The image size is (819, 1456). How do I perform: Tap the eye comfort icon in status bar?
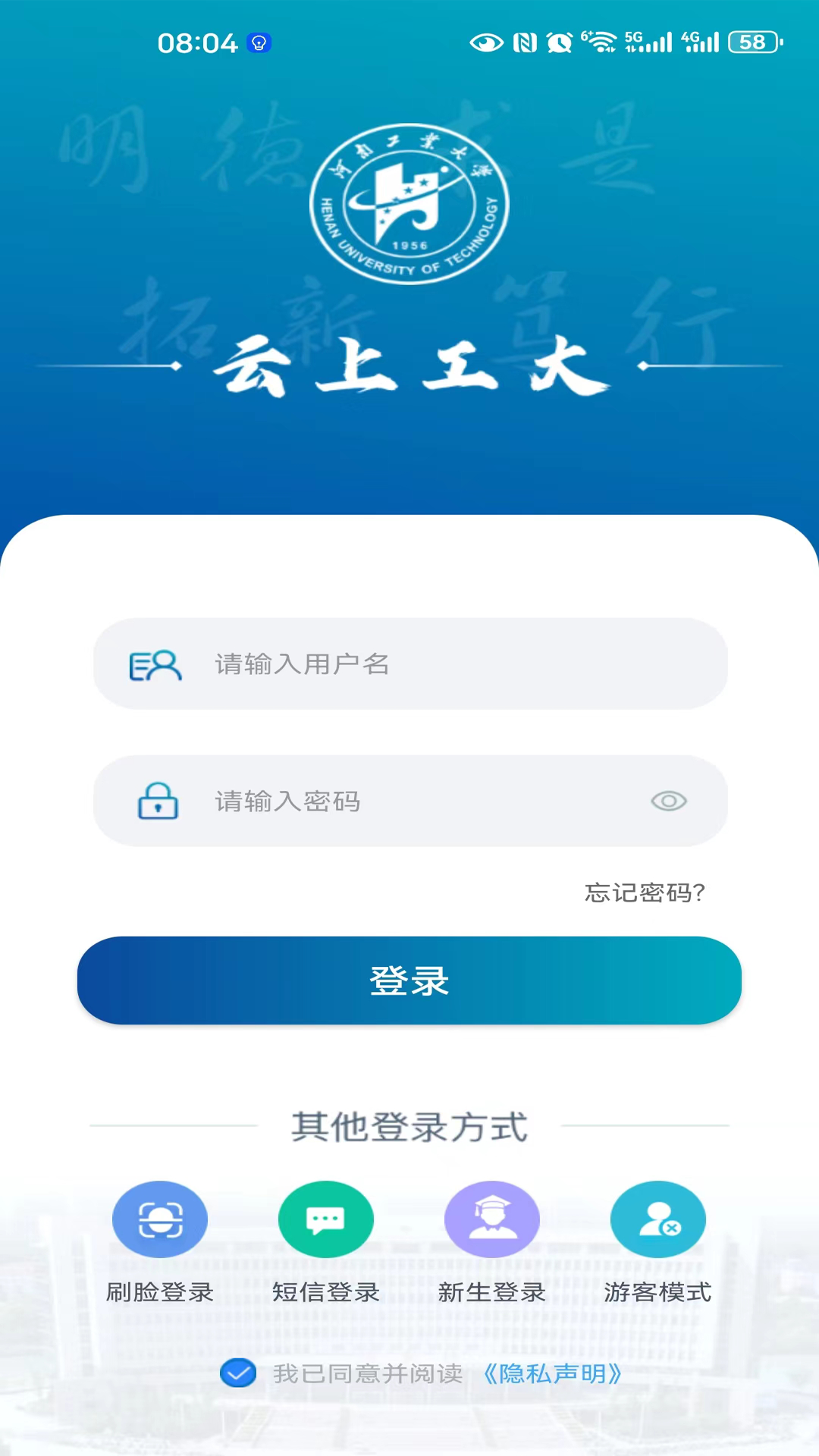coord(485,42)
